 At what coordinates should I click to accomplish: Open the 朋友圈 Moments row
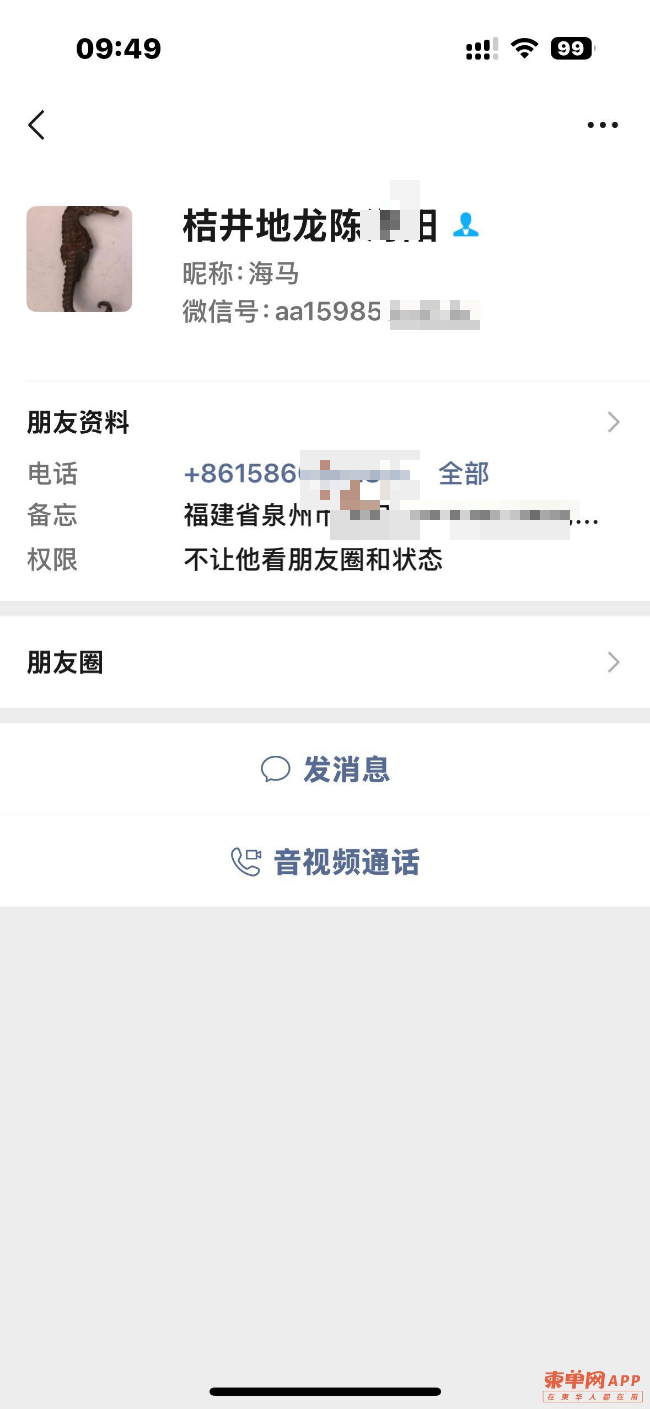pos(324,662)
